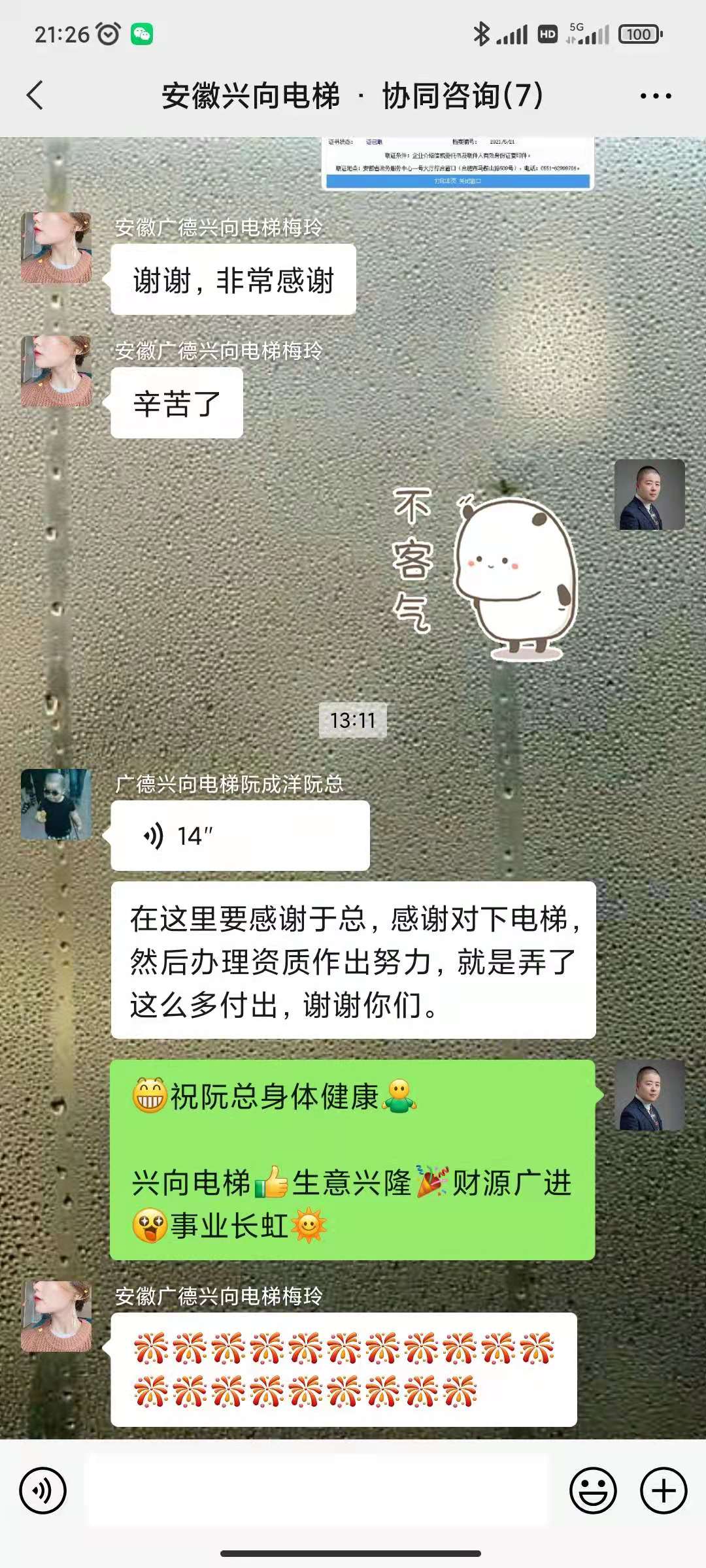Open my avatar beside the green message

click(650, 1095)
